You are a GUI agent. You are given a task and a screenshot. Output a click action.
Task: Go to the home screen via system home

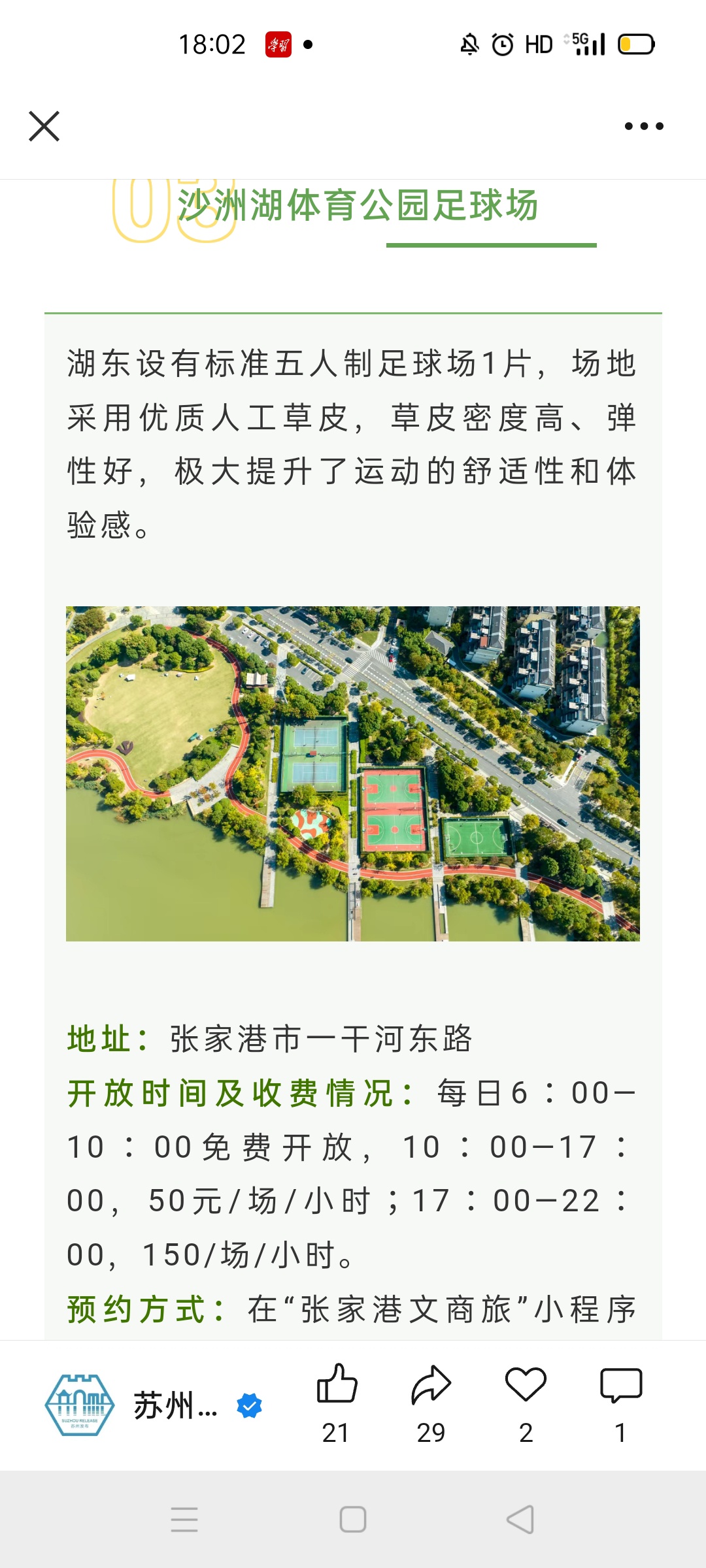pos(353,1520)
